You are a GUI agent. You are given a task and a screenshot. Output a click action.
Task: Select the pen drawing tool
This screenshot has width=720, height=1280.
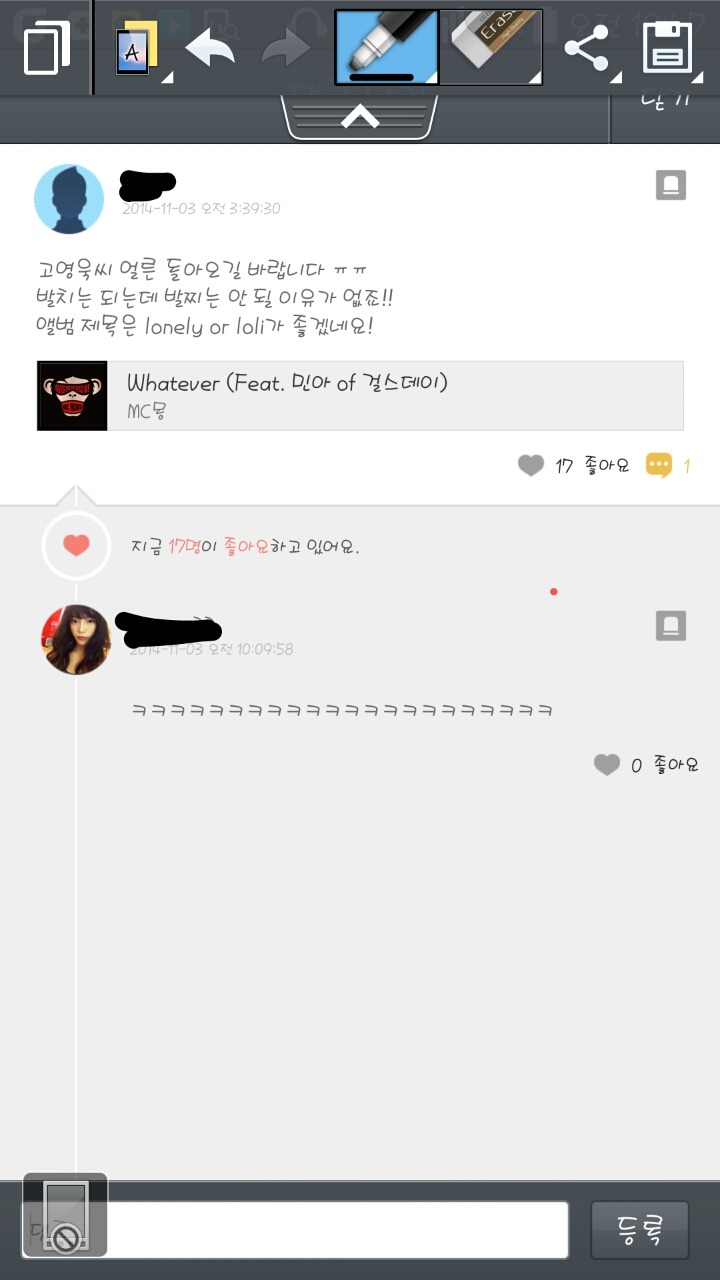[386, 47]
